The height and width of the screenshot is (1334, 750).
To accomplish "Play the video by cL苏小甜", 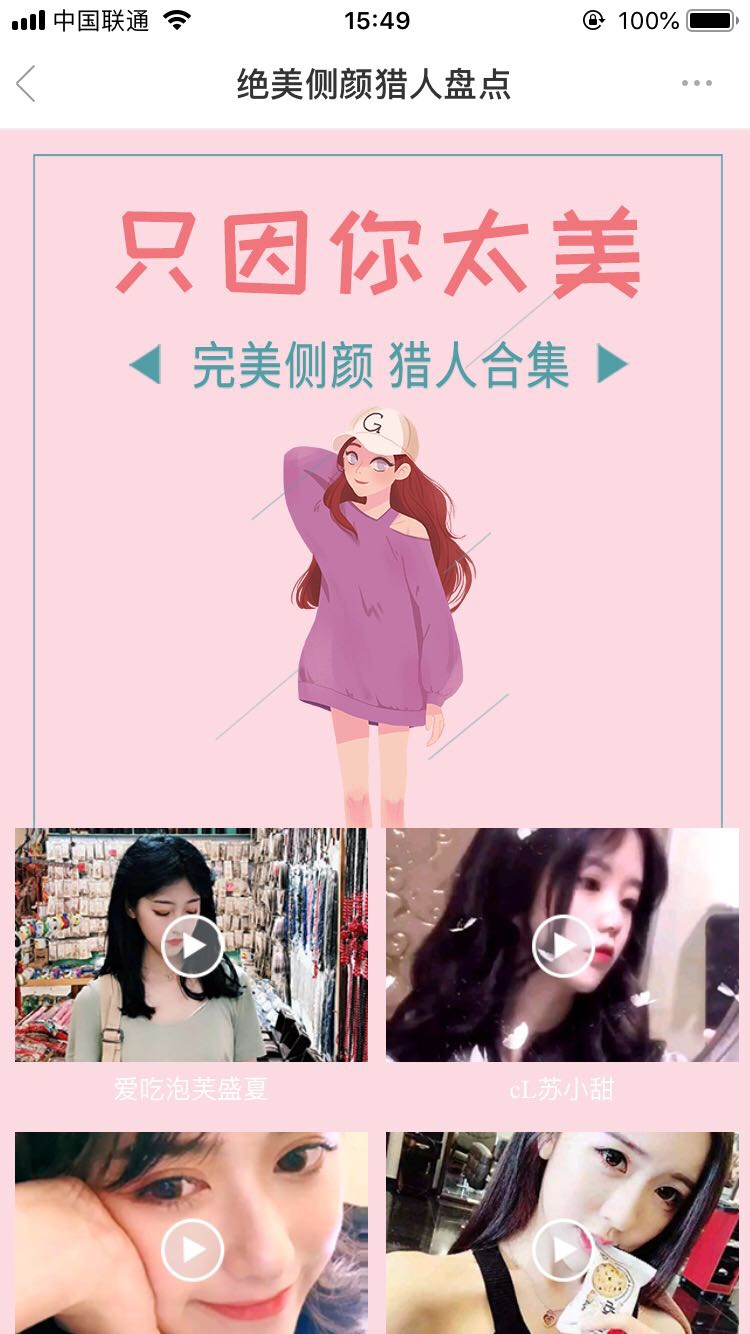I will point(563,945).
